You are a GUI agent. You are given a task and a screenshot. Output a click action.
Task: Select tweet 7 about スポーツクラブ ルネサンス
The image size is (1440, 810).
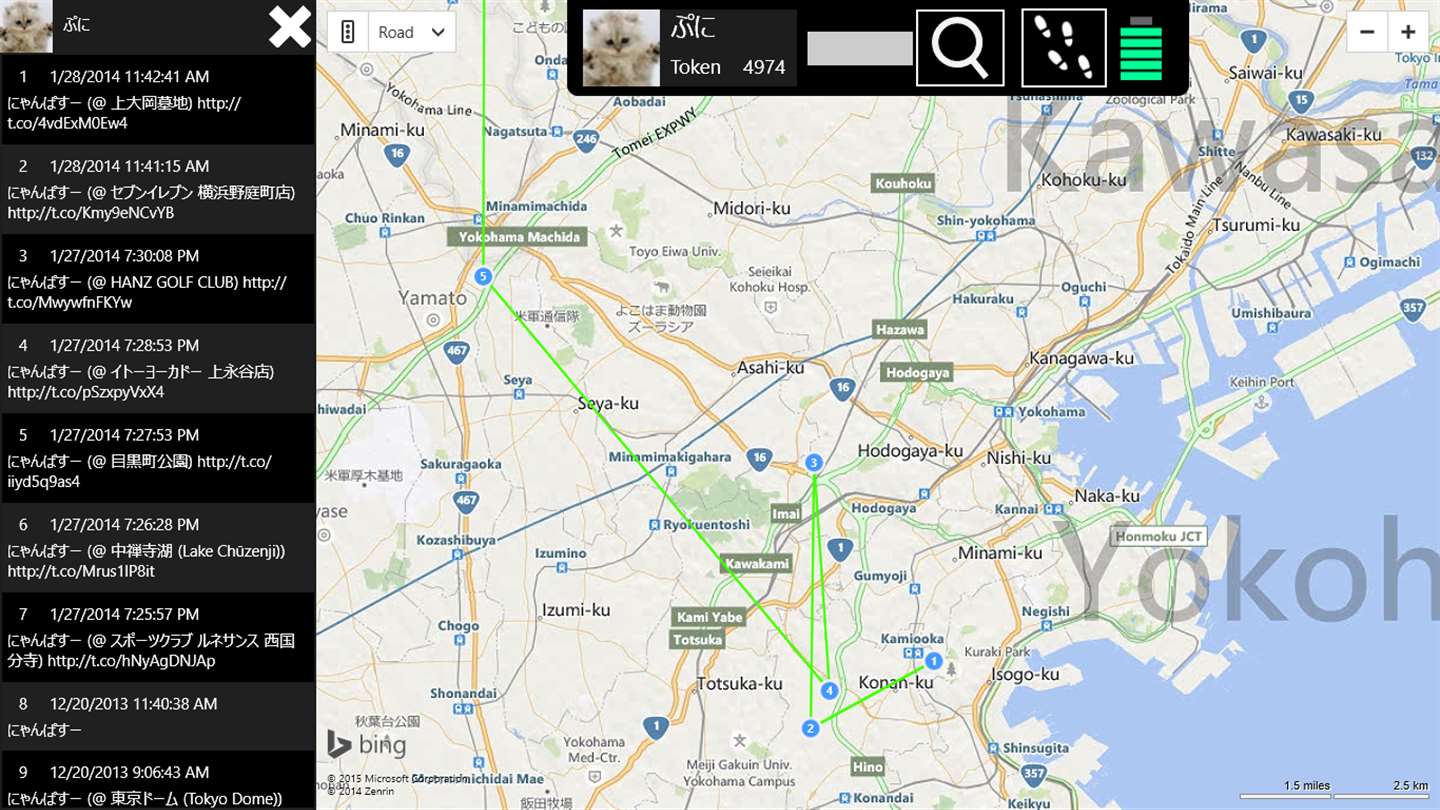[157, 638]
